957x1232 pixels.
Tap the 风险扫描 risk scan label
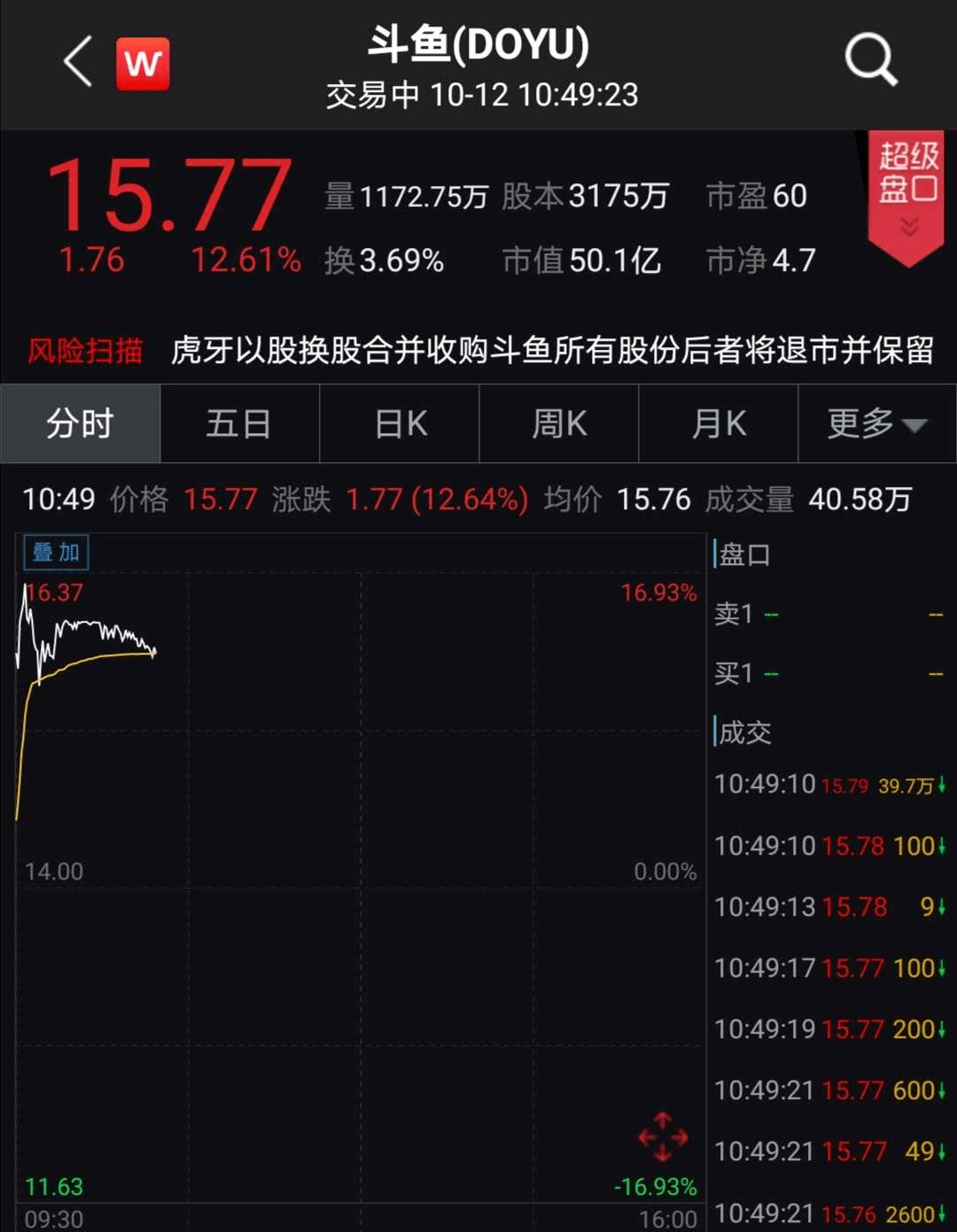click(86, 349)
